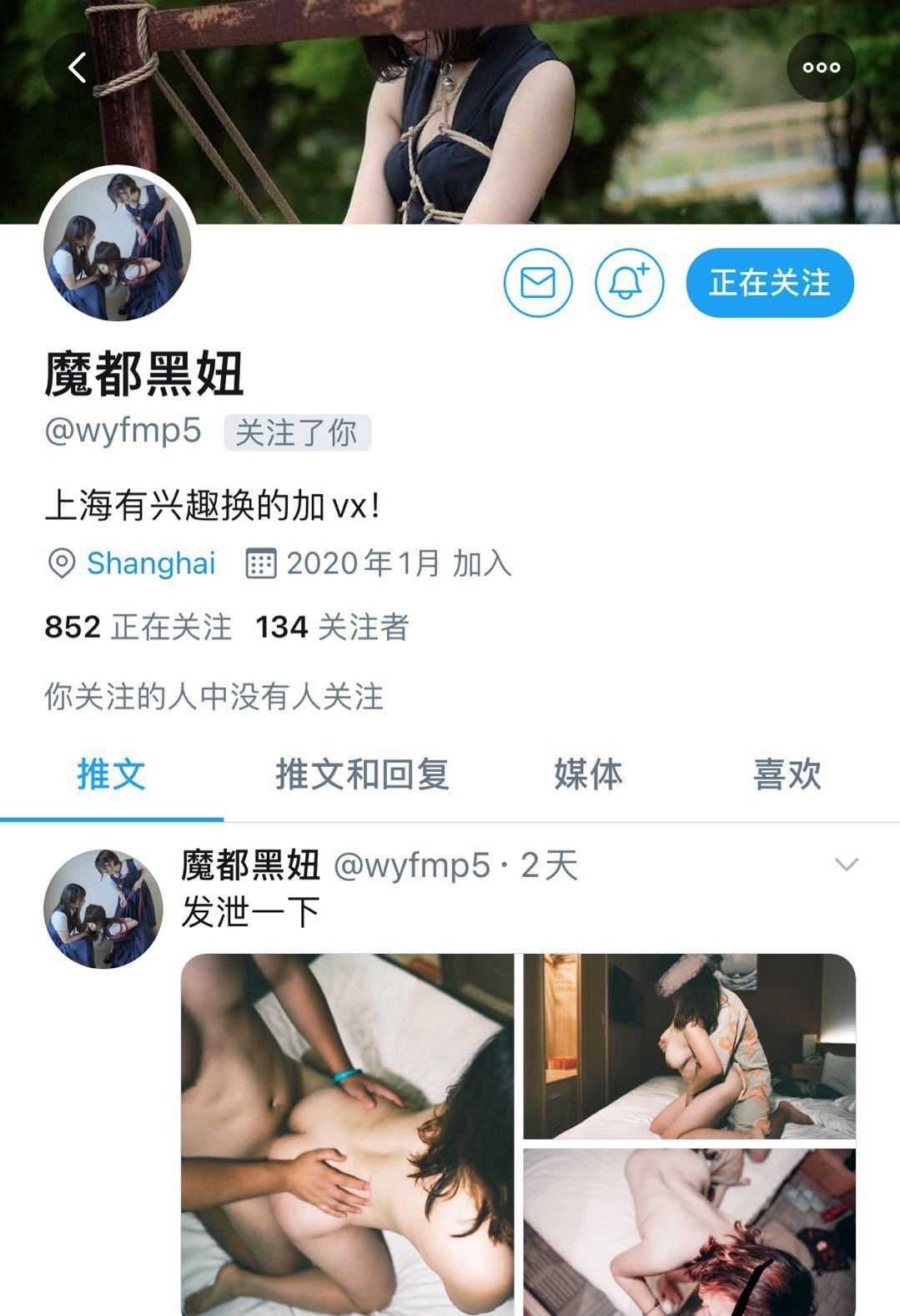Go back using the back arrow
This screenshot has height=1316, width=900.
pyautogui.click(x=78, y=68)
